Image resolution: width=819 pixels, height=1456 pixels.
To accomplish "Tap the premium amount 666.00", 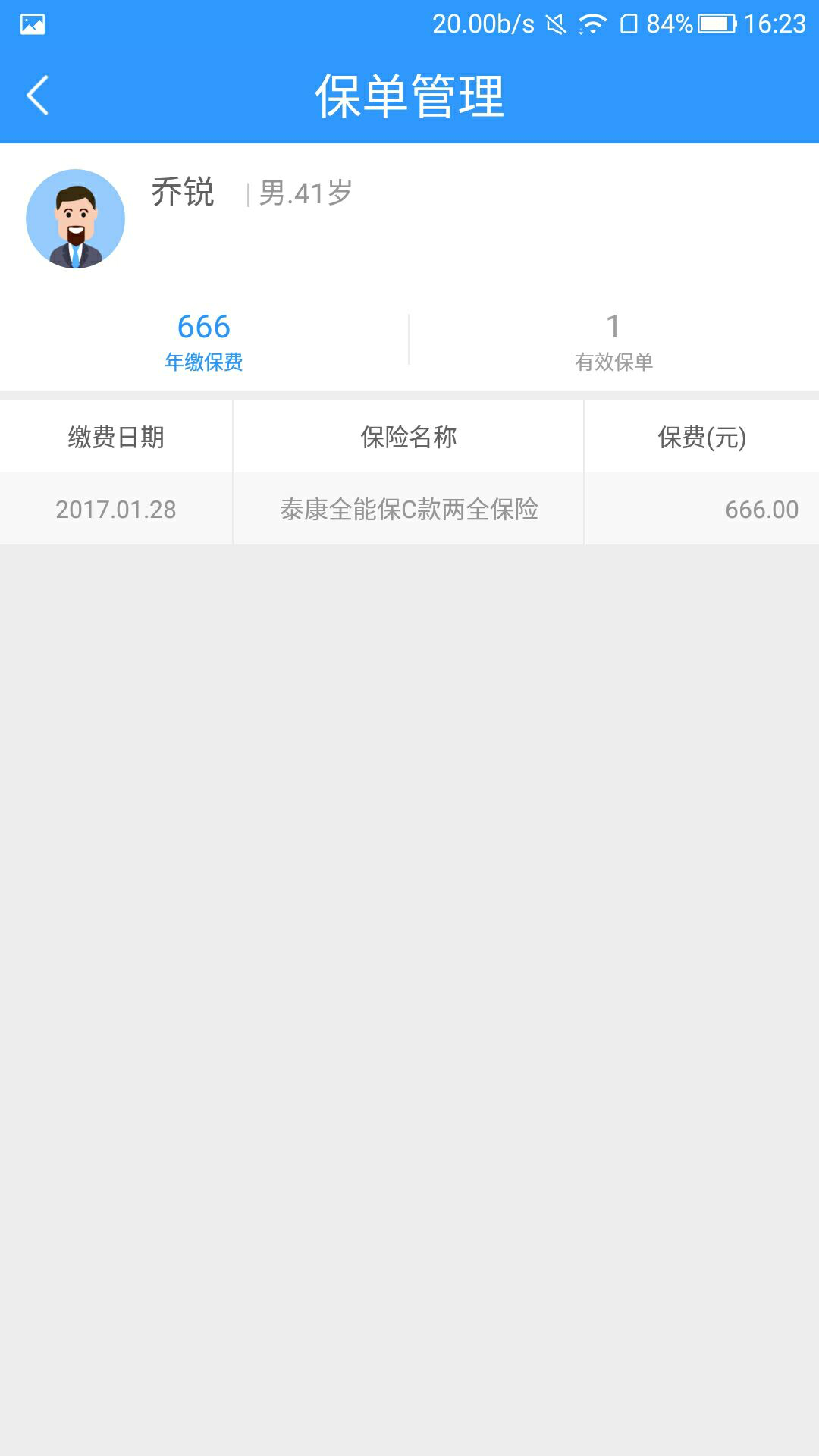I will [x=761, y=510].
